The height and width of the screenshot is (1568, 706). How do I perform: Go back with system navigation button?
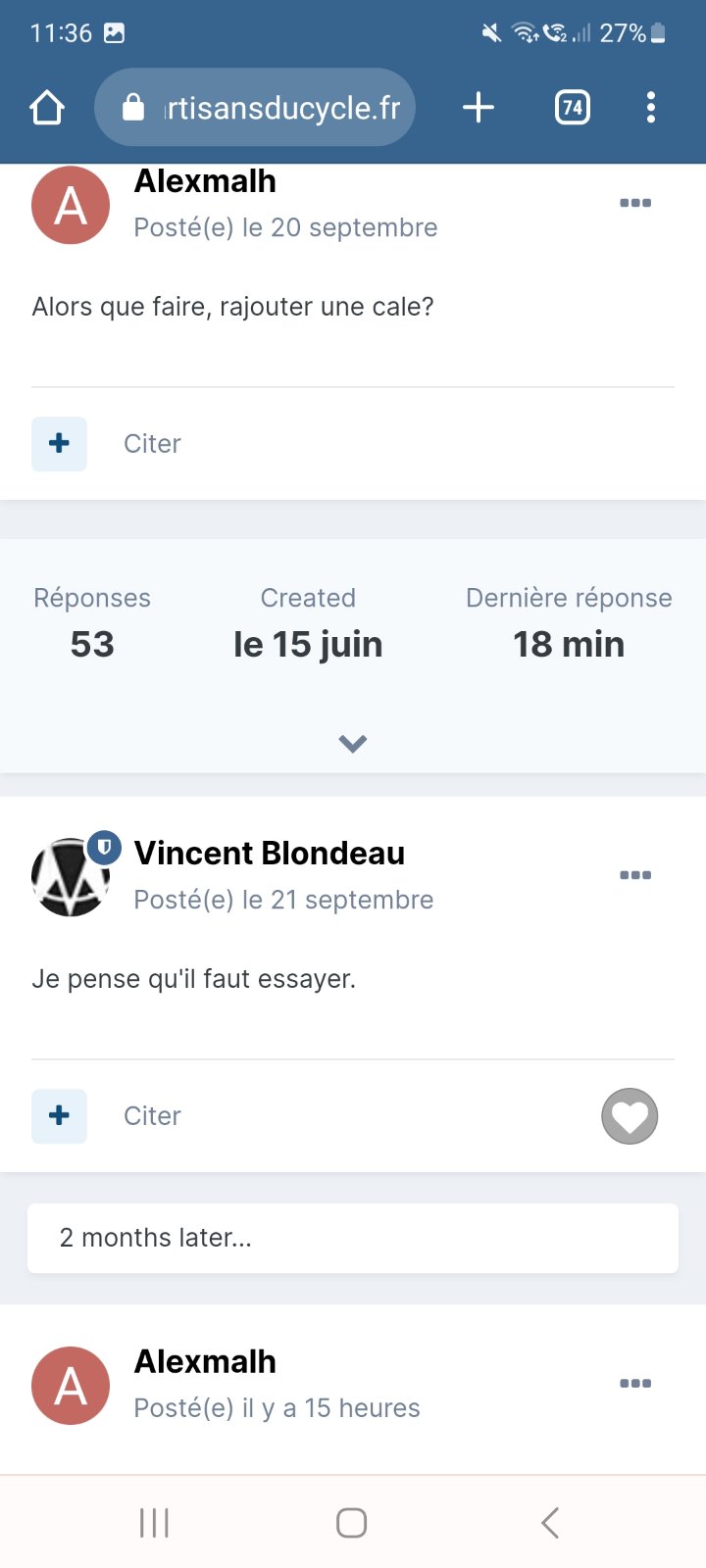[550, 1523]
